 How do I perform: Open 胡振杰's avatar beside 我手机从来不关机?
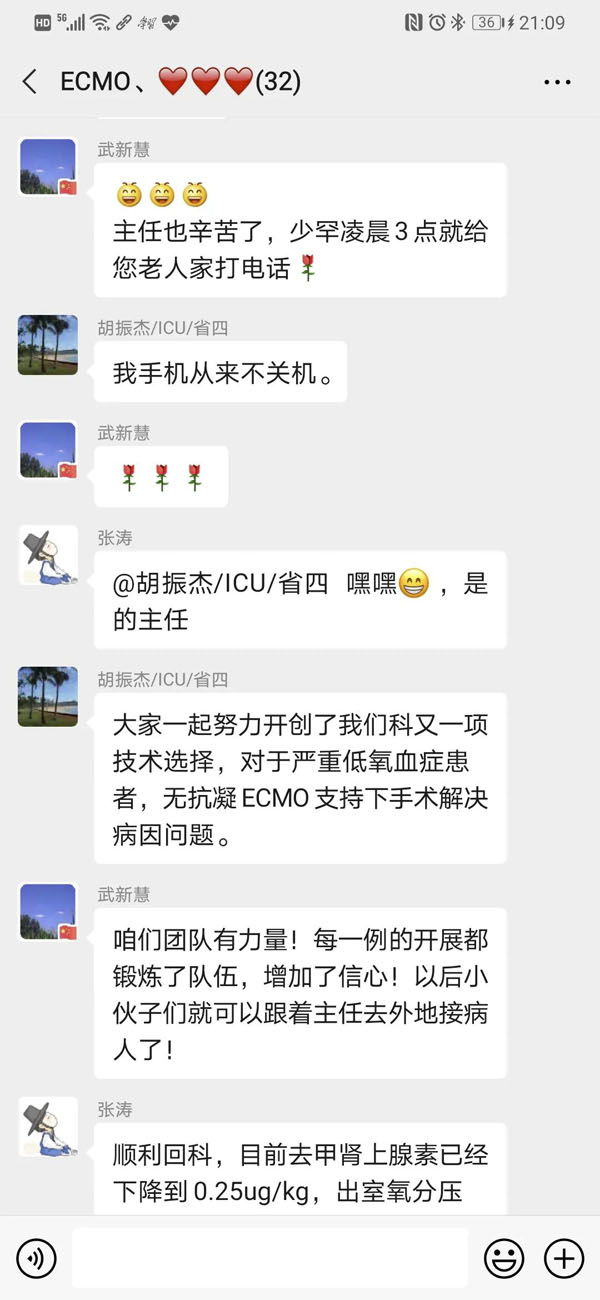pyautogui.click(x=48, y=345)
